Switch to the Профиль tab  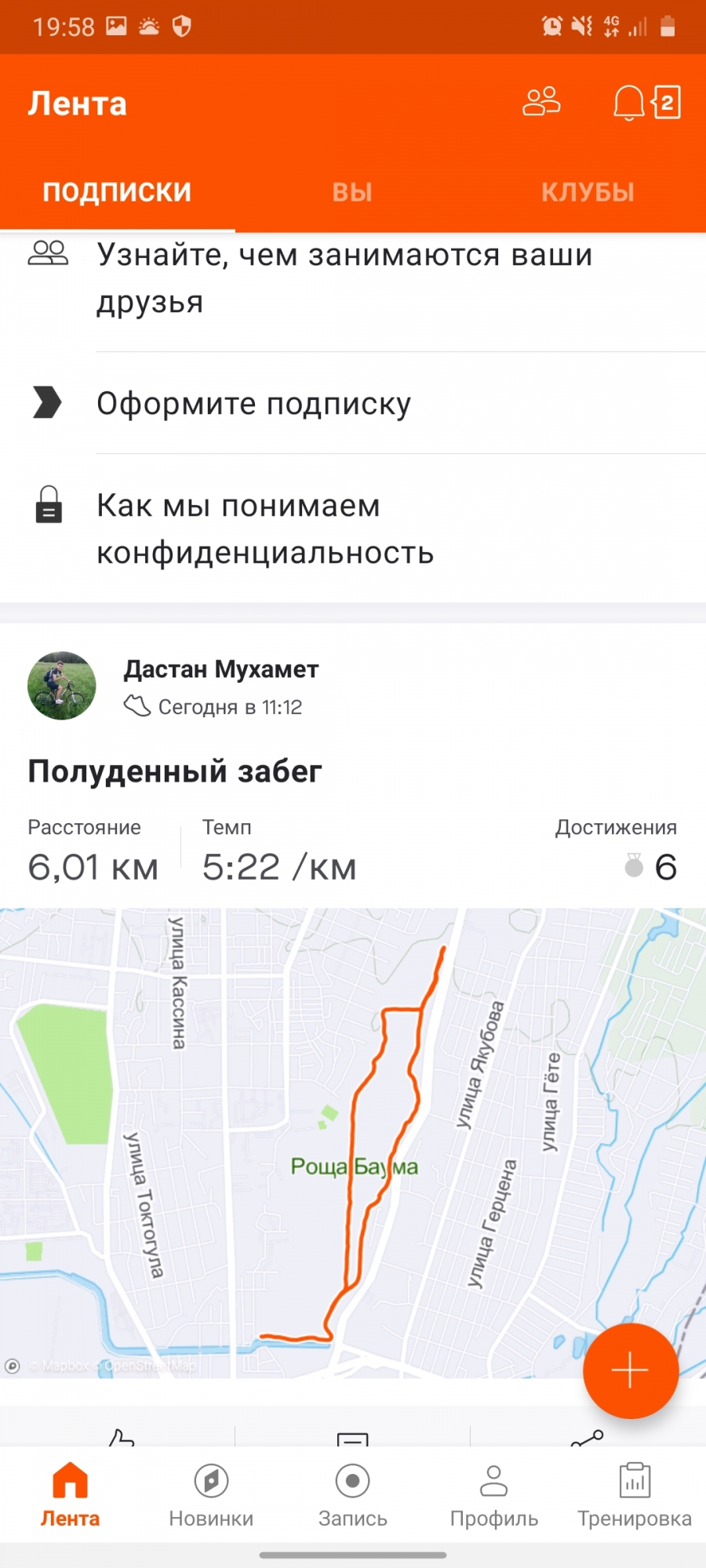493,1494
